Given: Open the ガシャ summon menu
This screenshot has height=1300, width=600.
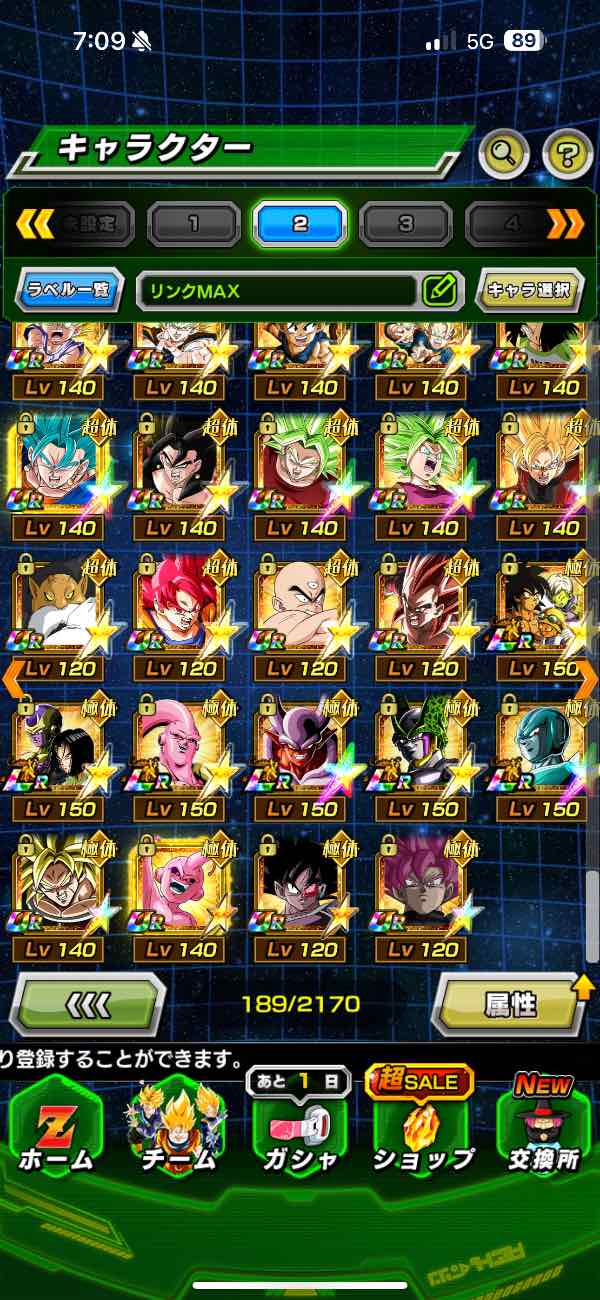Looking at the screenshot, I should click(x=299, y=1125).
